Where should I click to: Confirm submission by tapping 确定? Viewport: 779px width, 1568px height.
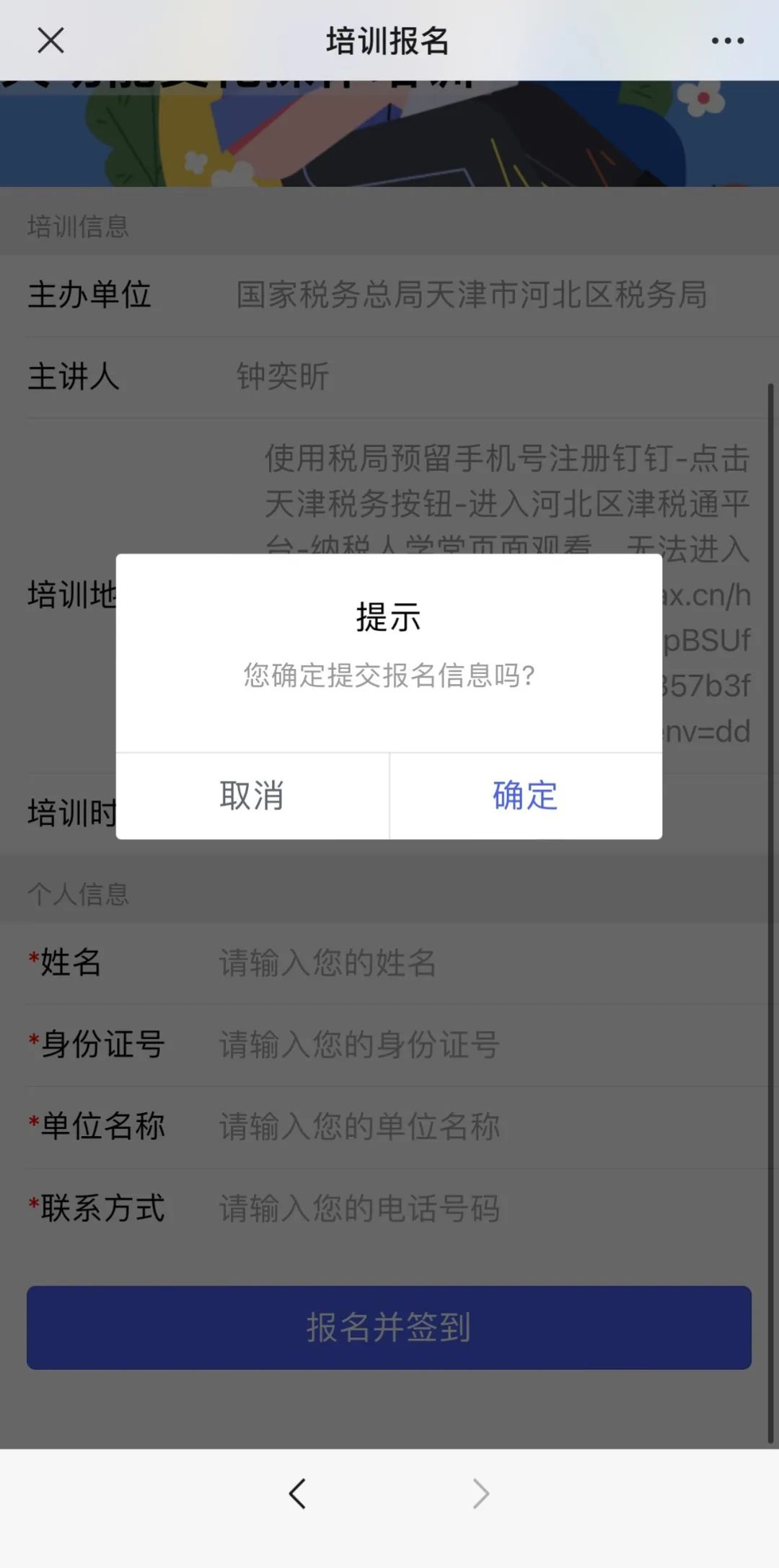[x=525, y=796]
